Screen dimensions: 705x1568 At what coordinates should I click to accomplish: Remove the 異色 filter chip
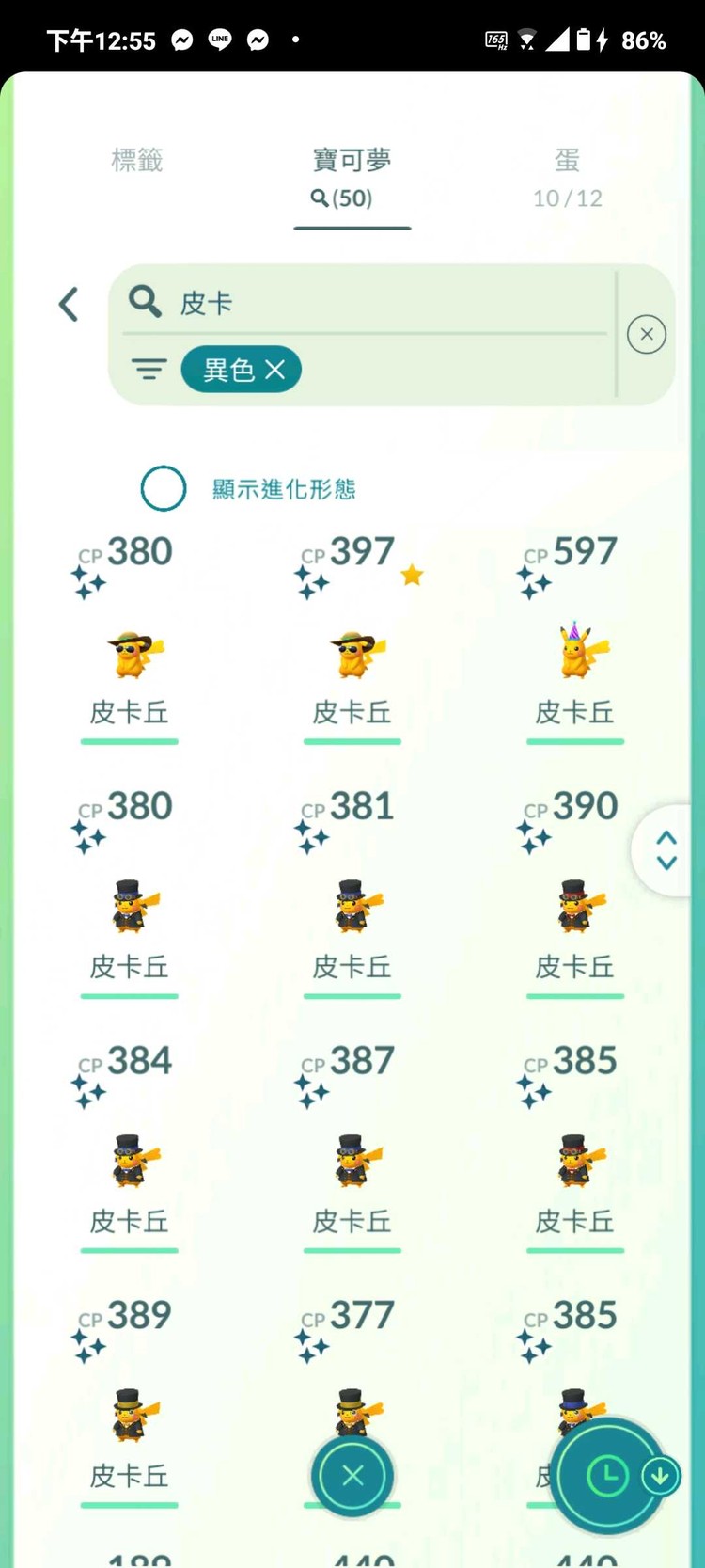pos(275,370)
